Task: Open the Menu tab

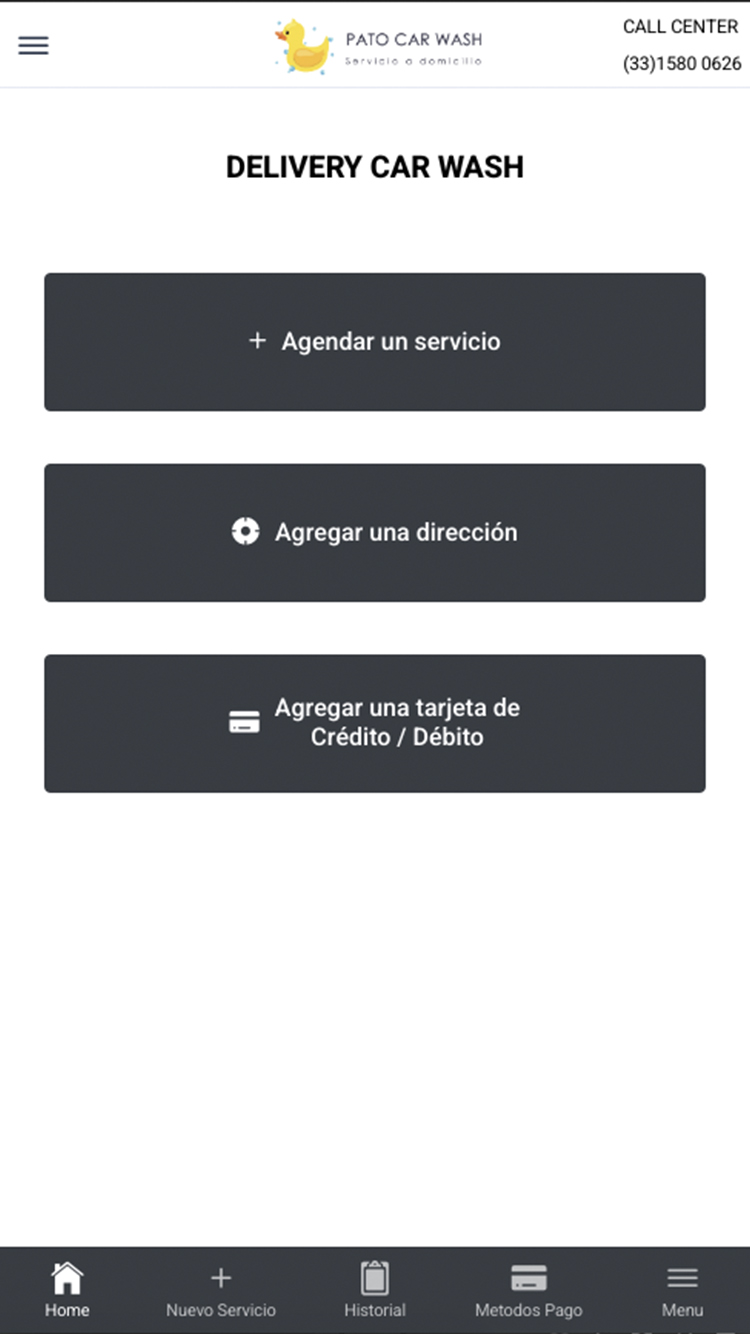Action: pyautogui.click(x=682, y=1290)
